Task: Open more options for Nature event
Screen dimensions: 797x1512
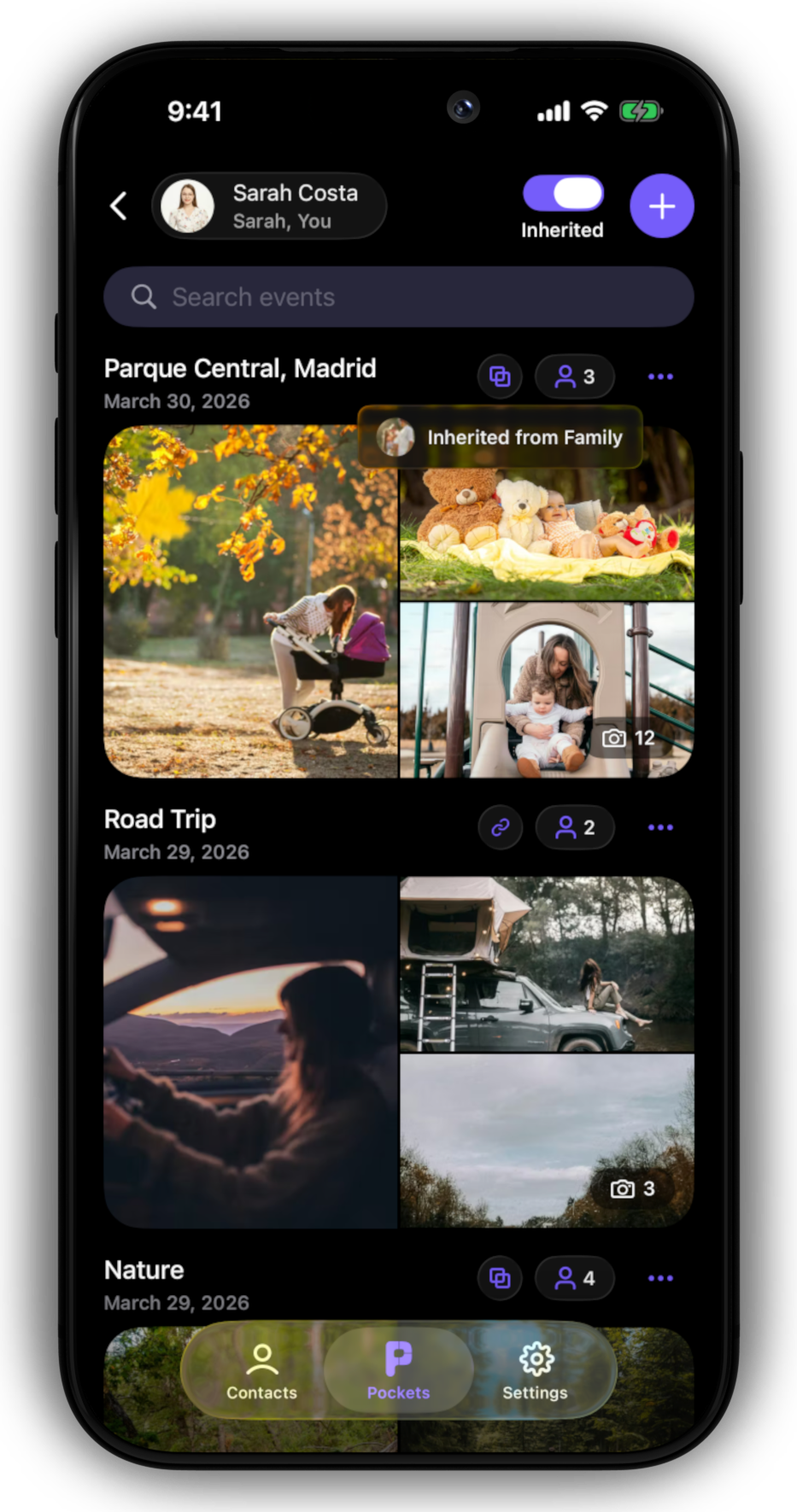Action: [660, 1278]
